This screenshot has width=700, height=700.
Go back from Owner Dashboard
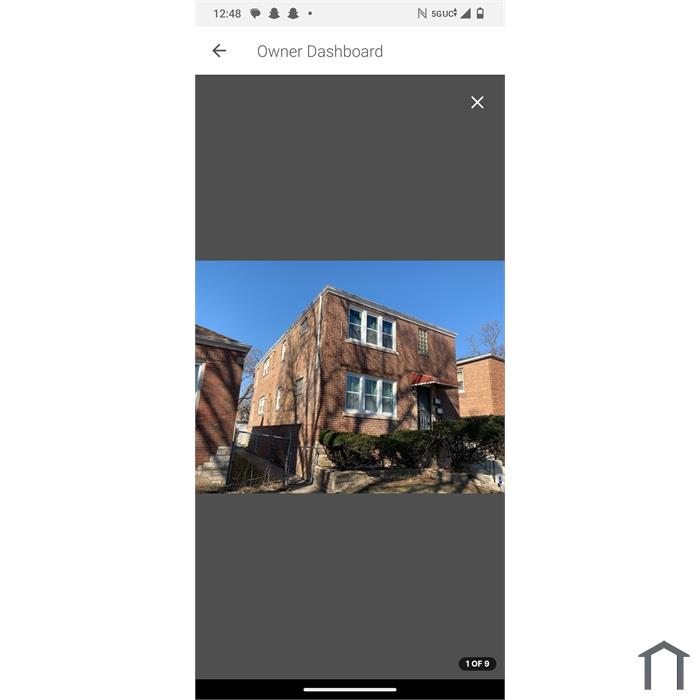(x=219, y=51)
